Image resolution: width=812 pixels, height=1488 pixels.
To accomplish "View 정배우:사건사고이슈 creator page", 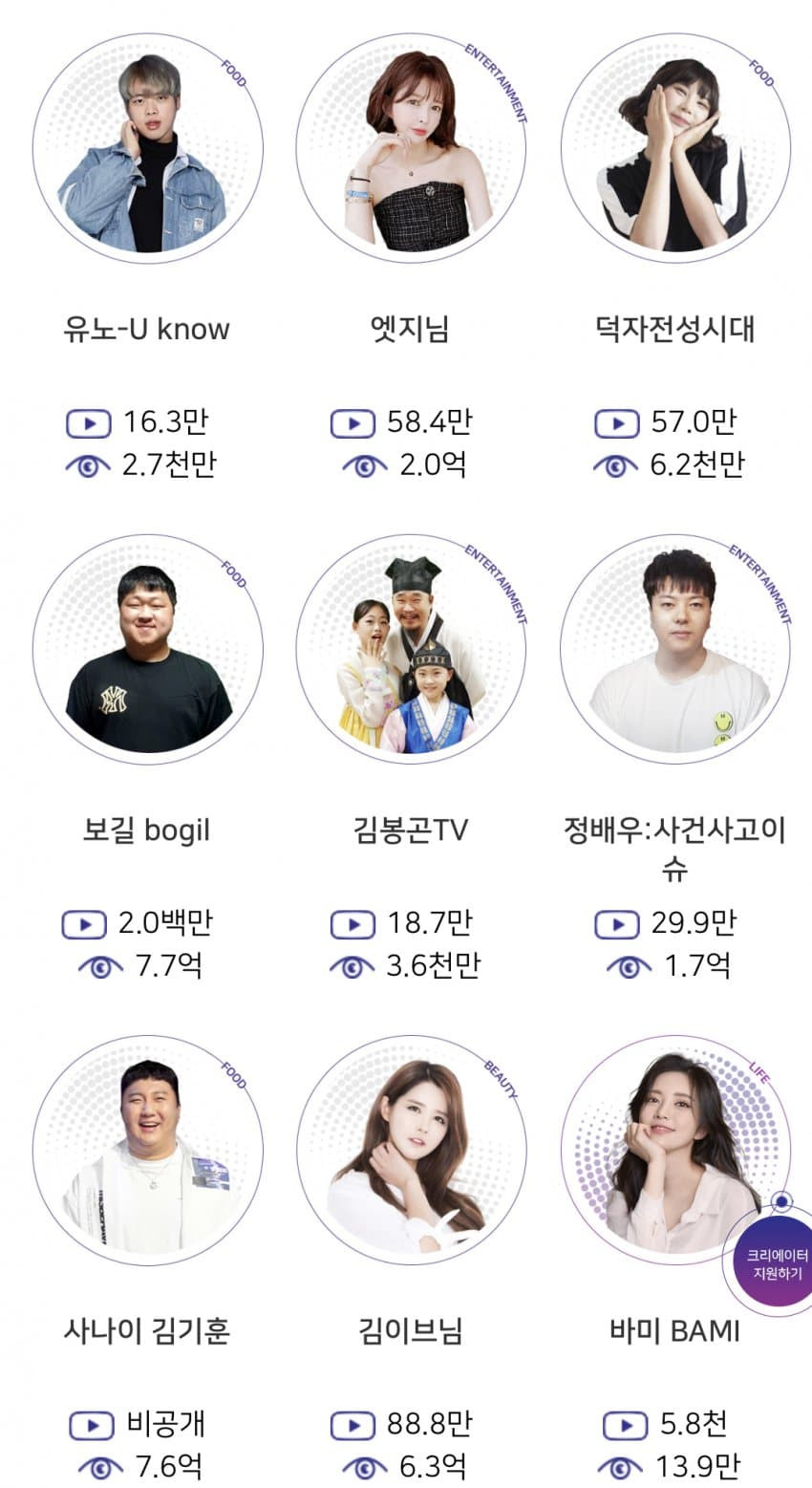I will 674,650.
